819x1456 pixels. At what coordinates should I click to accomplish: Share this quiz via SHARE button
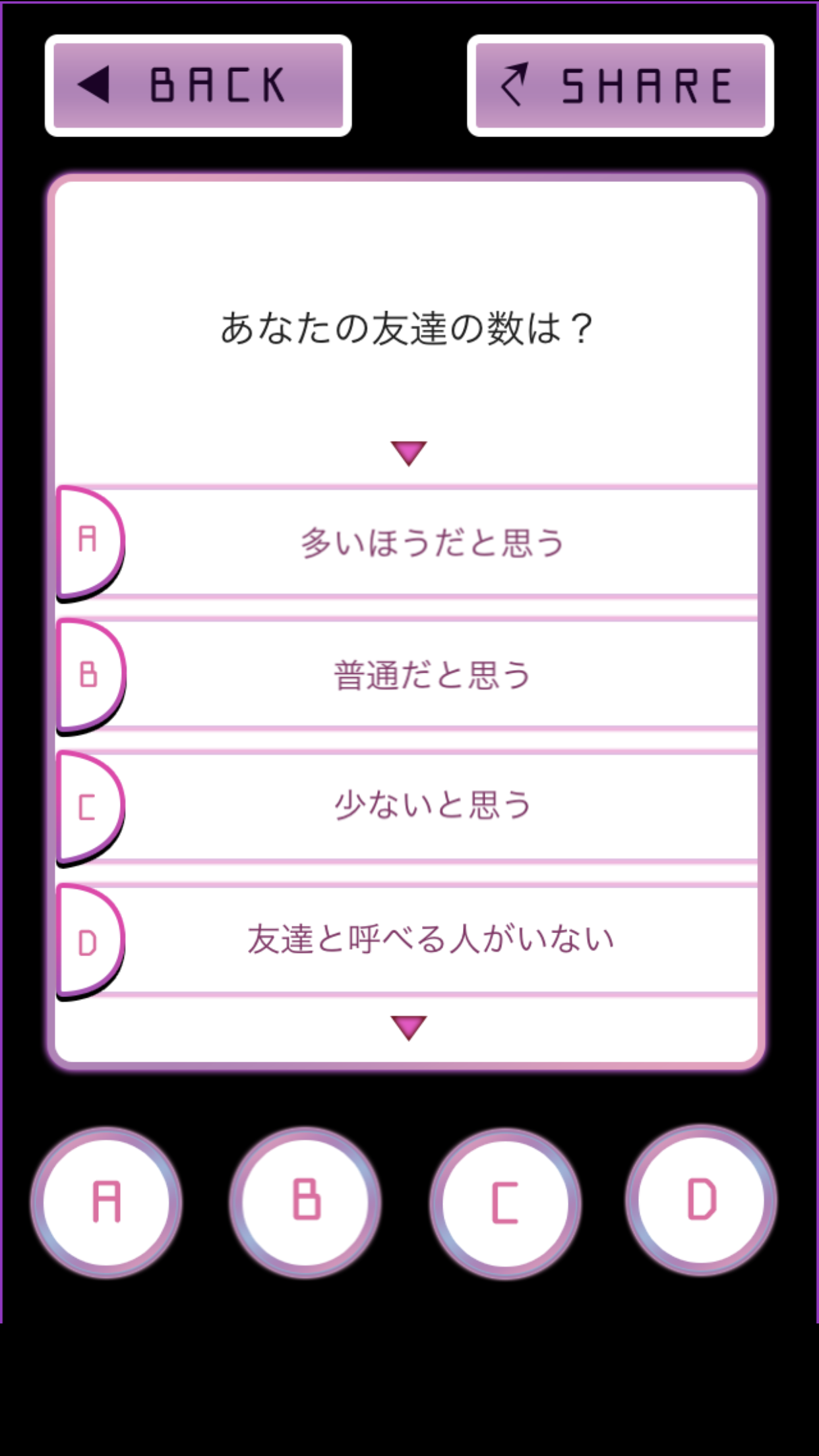coord(620,86)
